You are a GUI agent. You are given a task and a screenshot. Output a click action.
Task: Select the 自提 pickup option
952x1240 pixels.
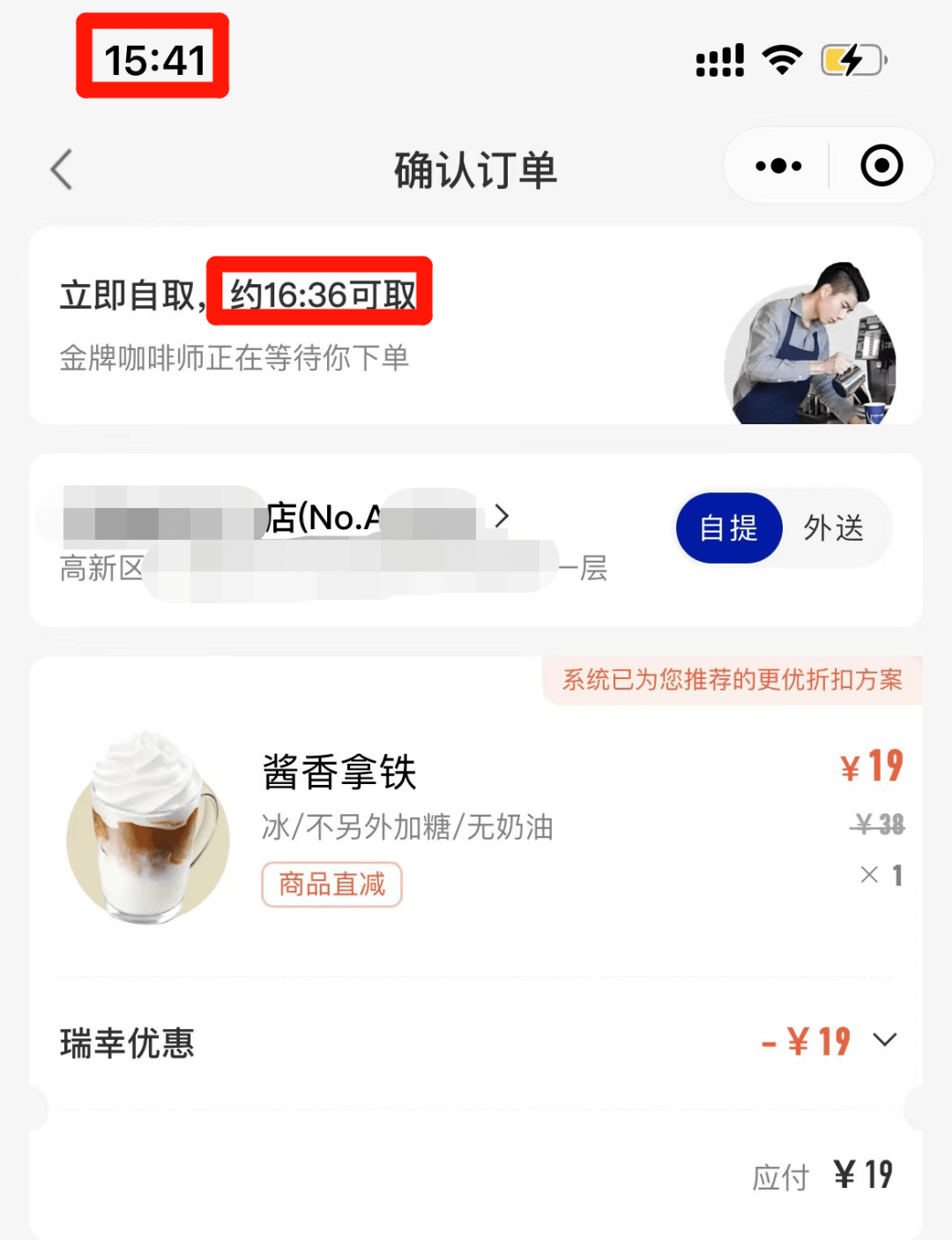pos(729,528)
